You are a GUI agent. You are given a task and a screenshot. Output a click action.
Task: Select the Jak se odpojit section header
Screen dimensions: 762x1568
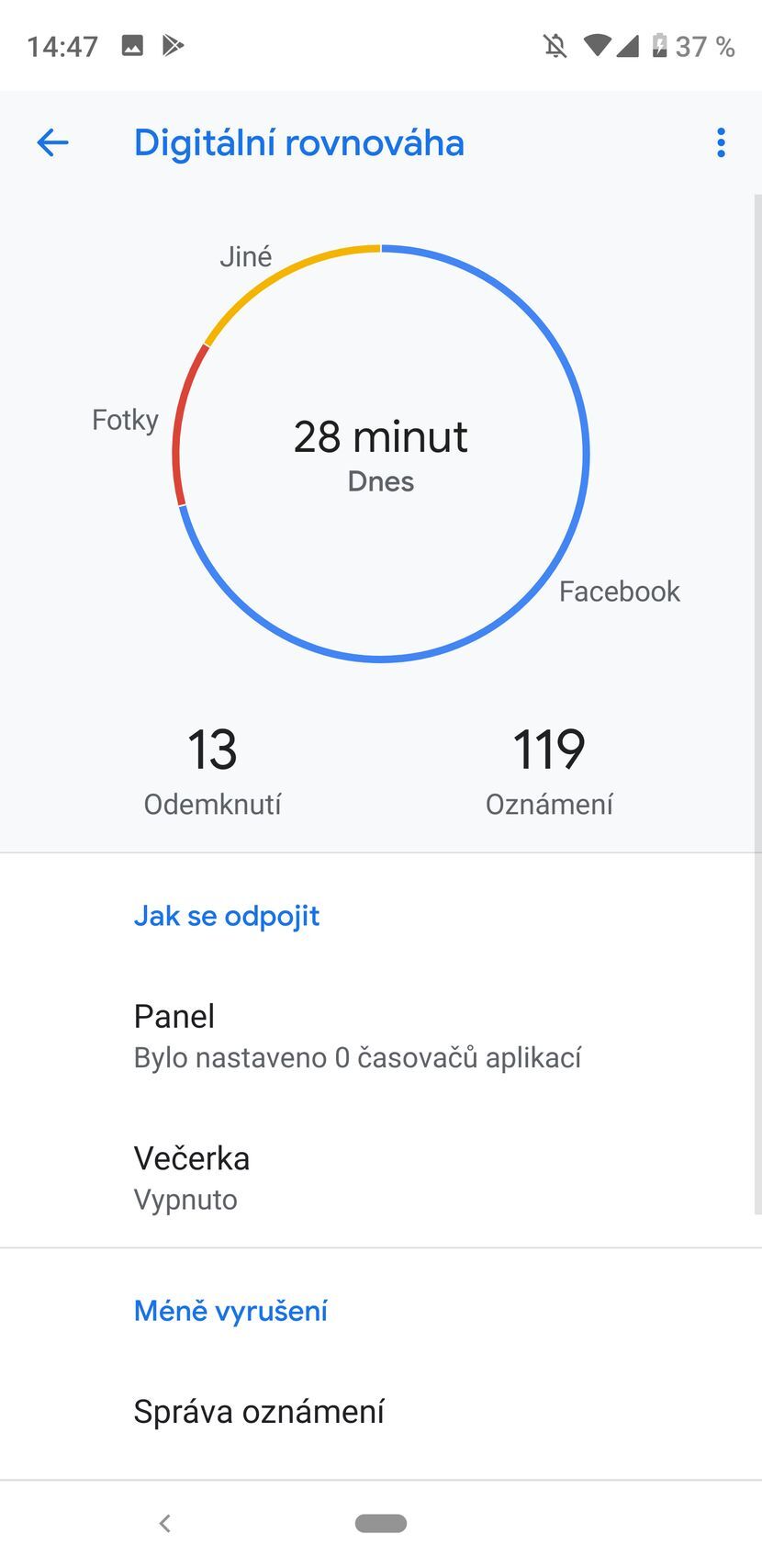tap(227, 915)
